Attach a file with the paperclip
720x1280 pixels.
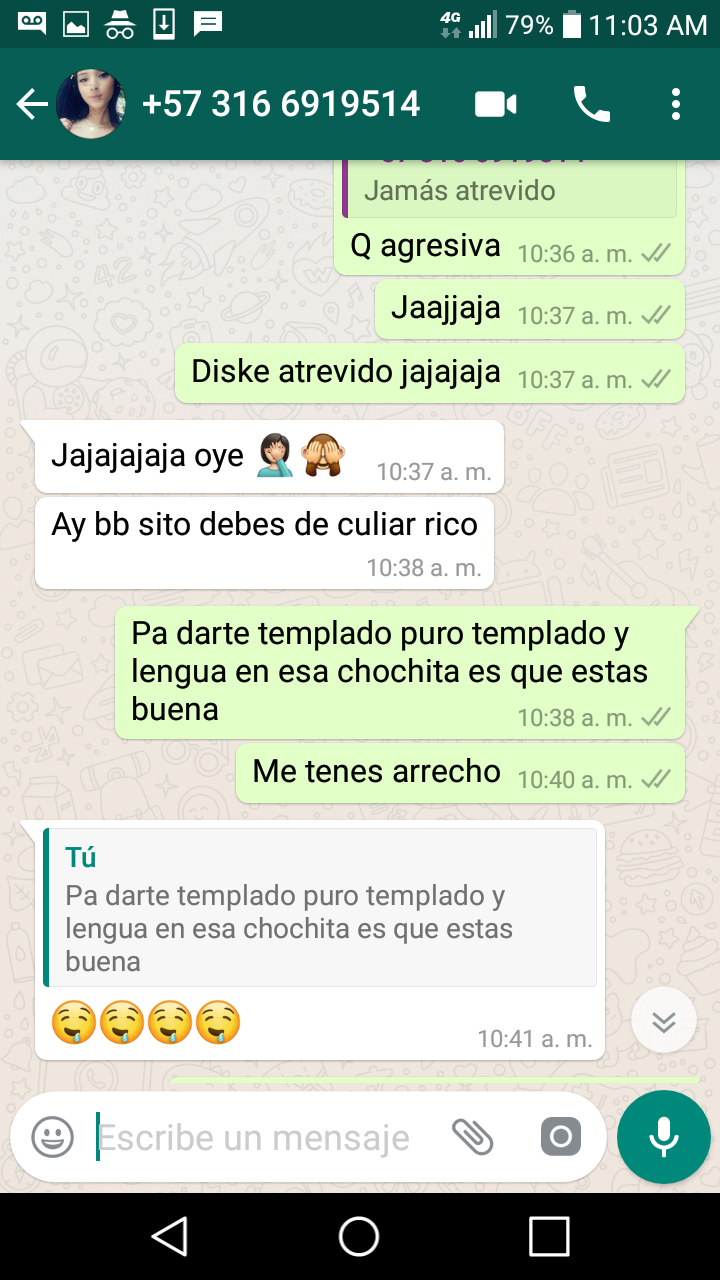[473, 1136]
